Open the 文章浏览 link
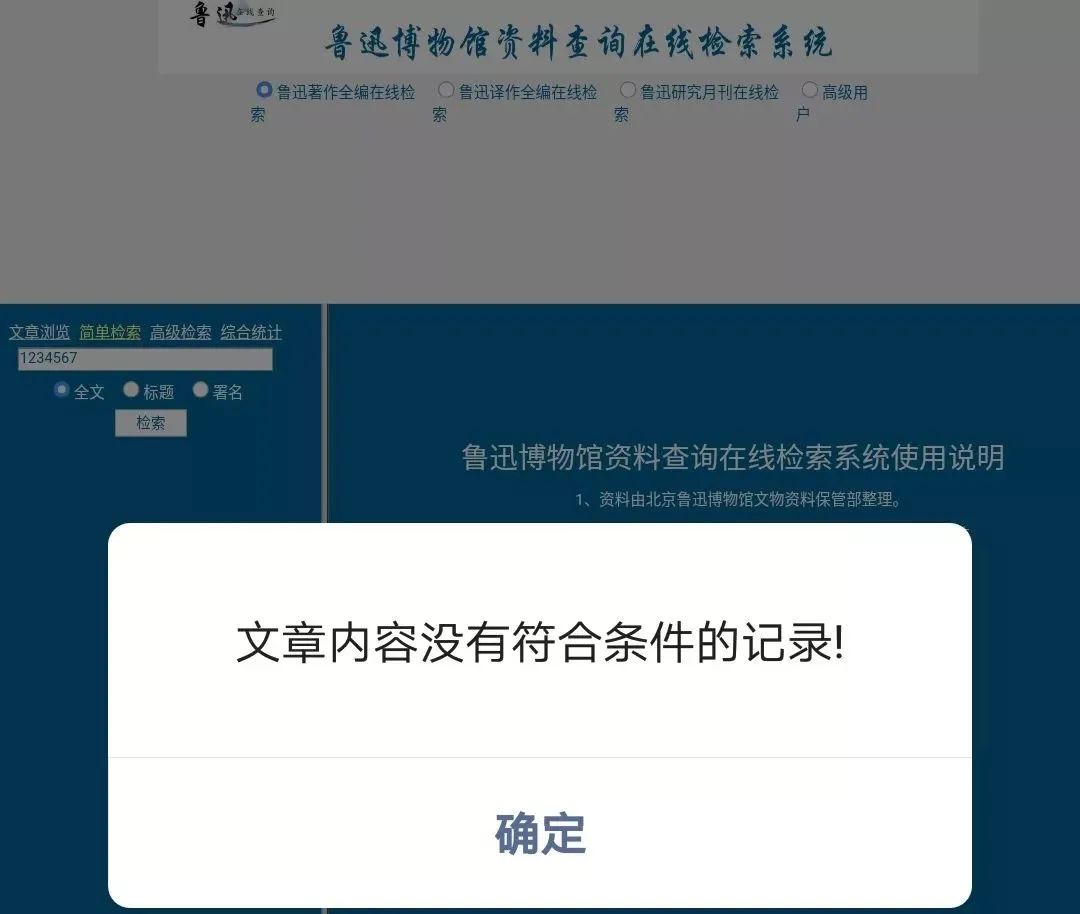This screenshot has height=914, width=1080. coord(39,332)
